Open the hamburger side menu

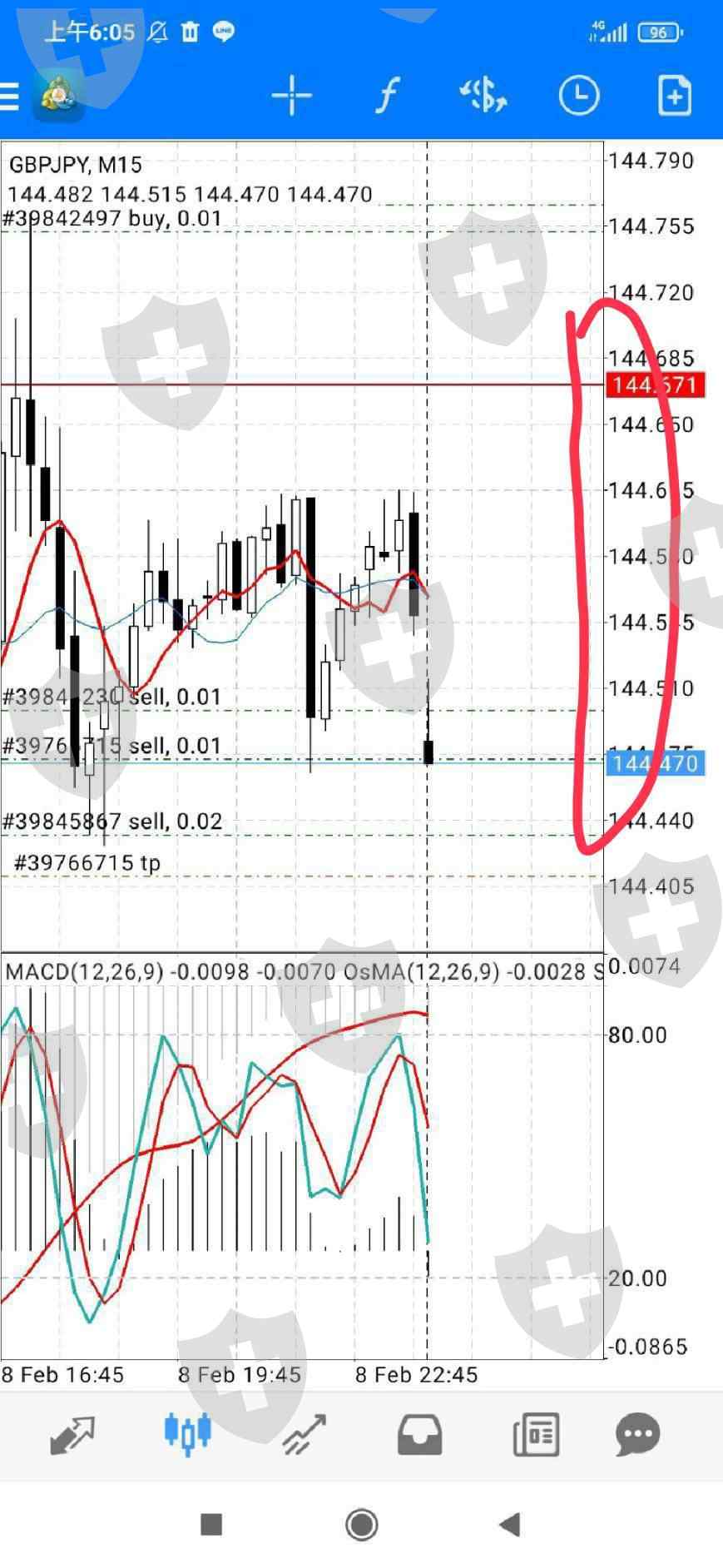pos(9,97)
